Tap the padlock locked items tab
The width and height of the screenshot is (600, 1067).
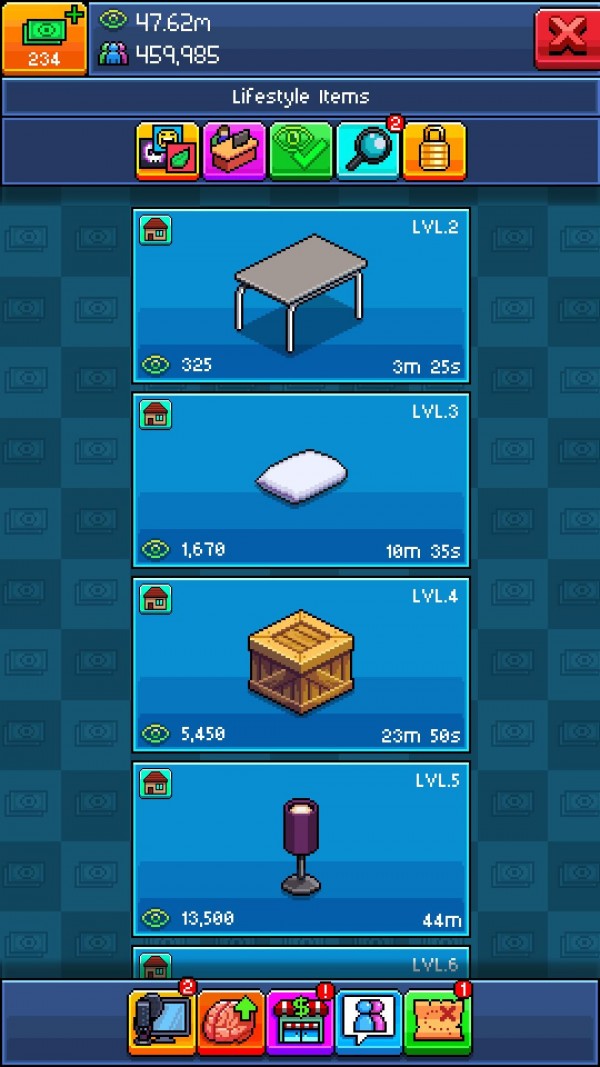(x=435, y=151)
